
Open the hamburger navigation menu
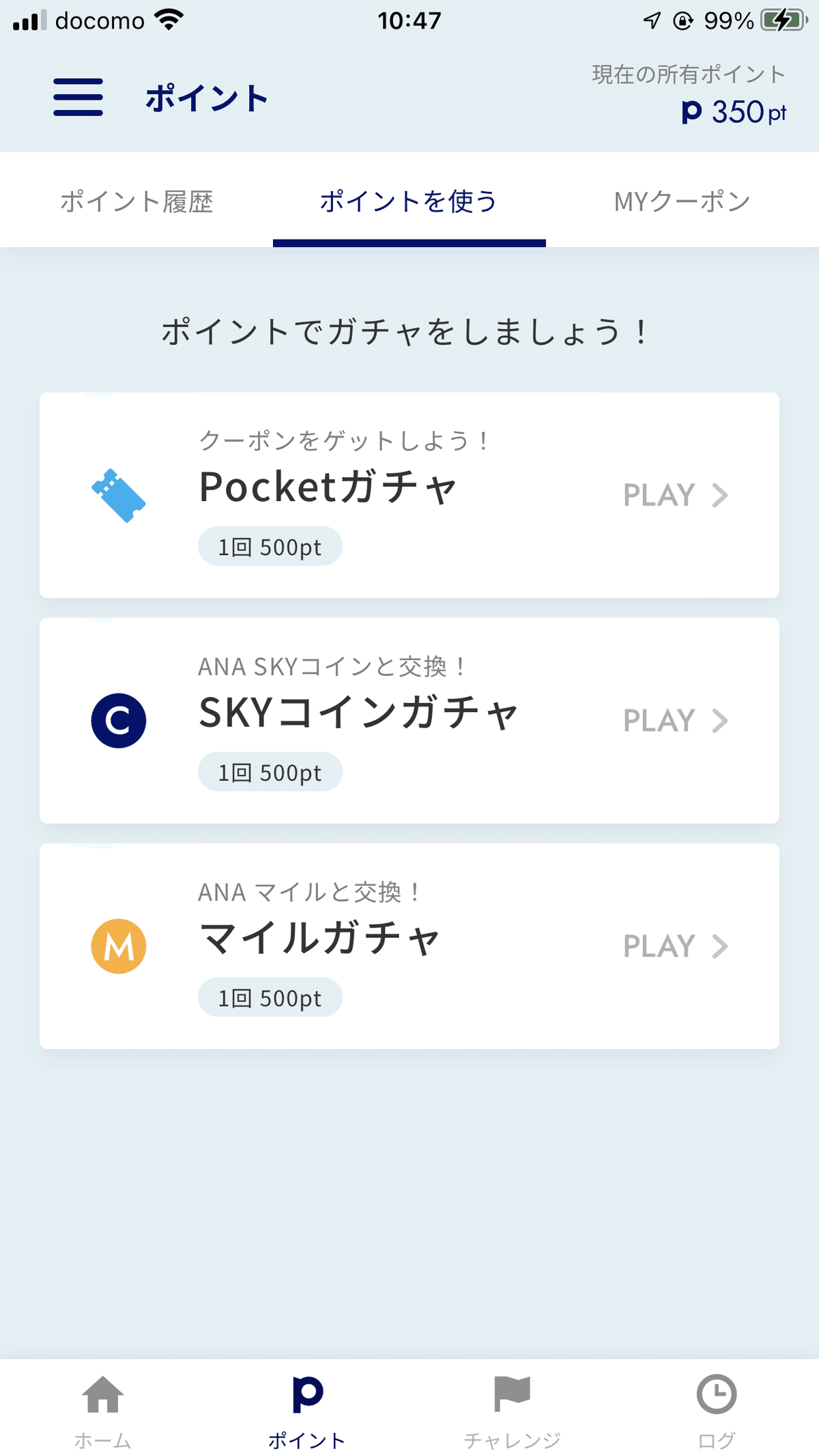[77, 98]
